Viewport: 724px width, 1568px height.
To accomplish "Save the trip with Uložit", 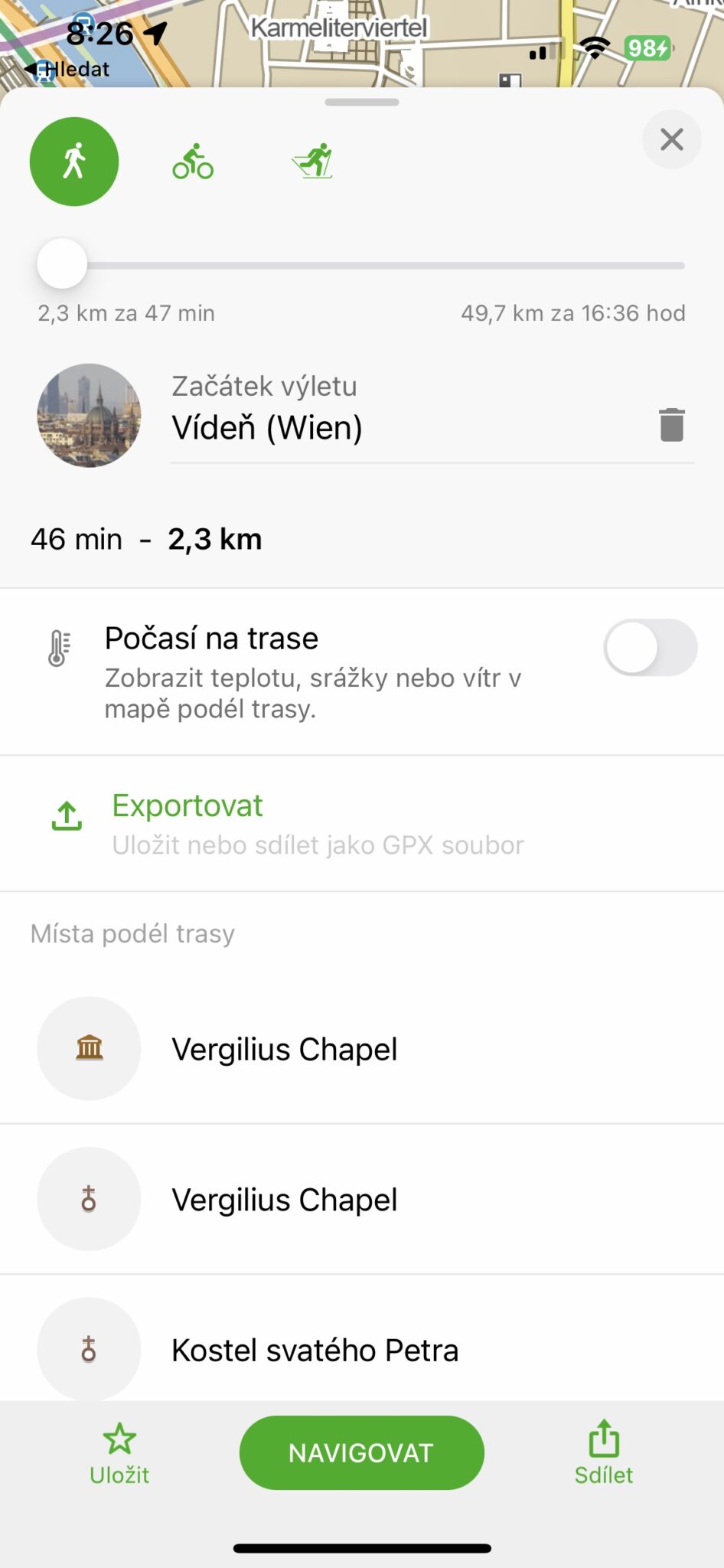I will click(x=119, y=1453).
